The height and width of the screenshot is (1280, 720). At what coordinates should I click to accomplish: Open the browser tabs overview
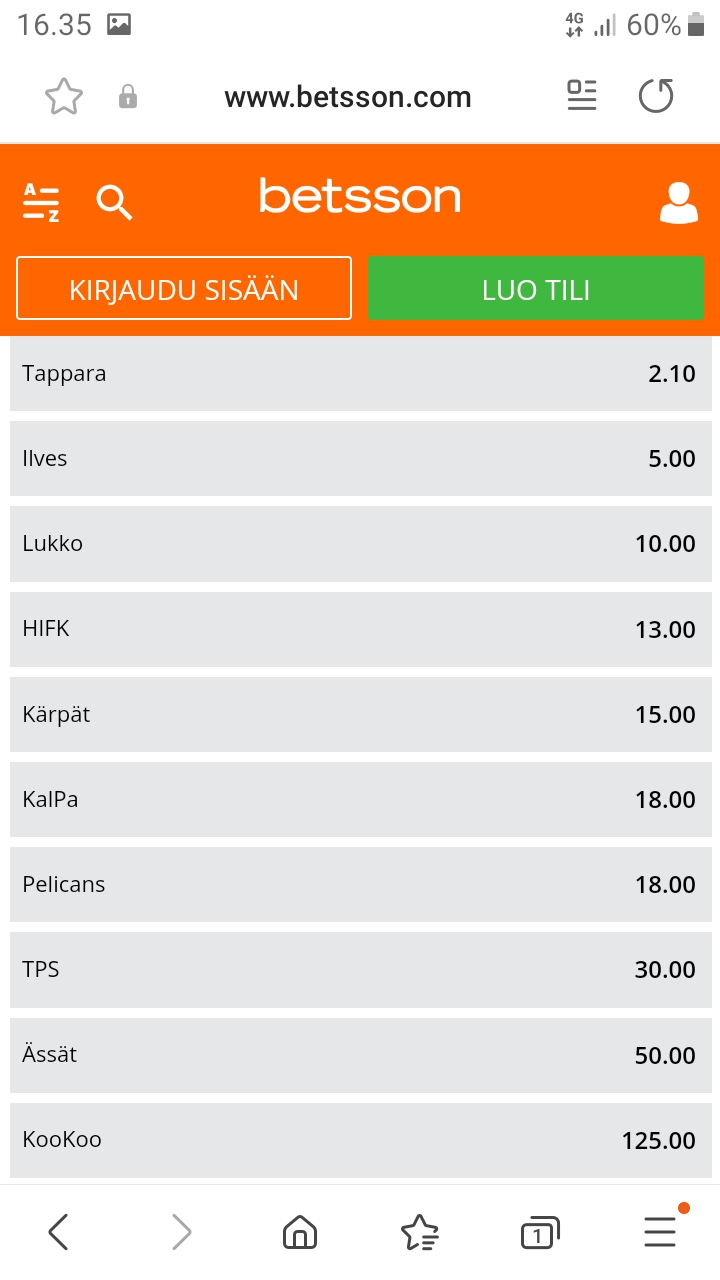coord(540,1233)
